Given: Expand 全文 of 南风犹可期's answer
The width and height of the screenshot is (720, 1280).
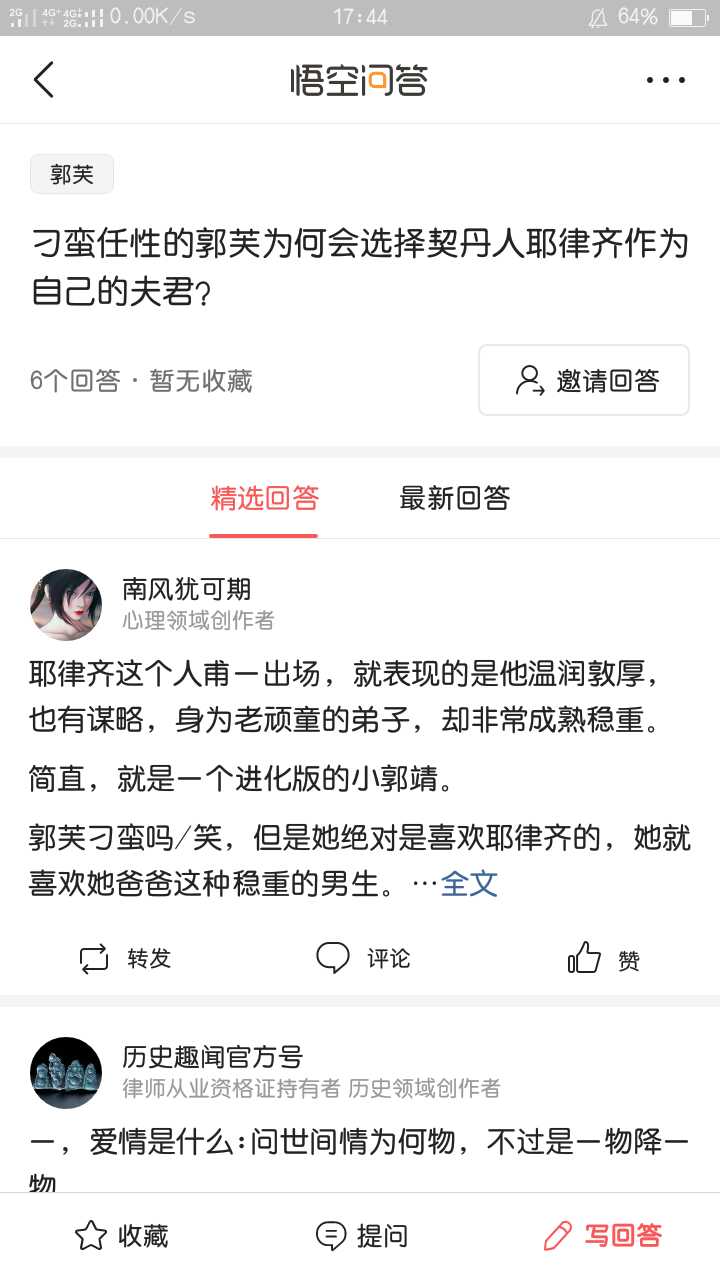Looking at the screenshot, I should click(x=469, y=883).
